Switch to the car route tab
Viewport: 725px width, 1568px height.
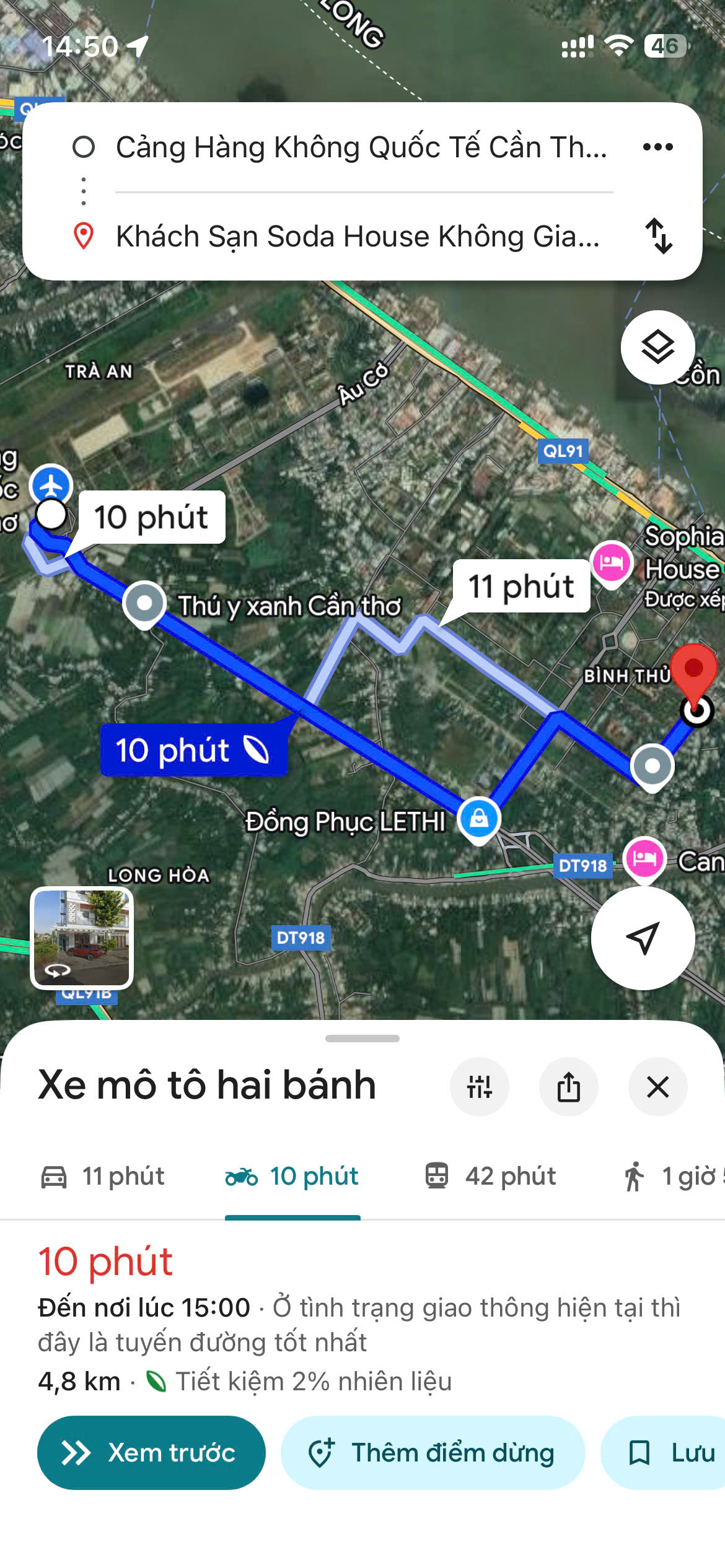pos(102,1176)
